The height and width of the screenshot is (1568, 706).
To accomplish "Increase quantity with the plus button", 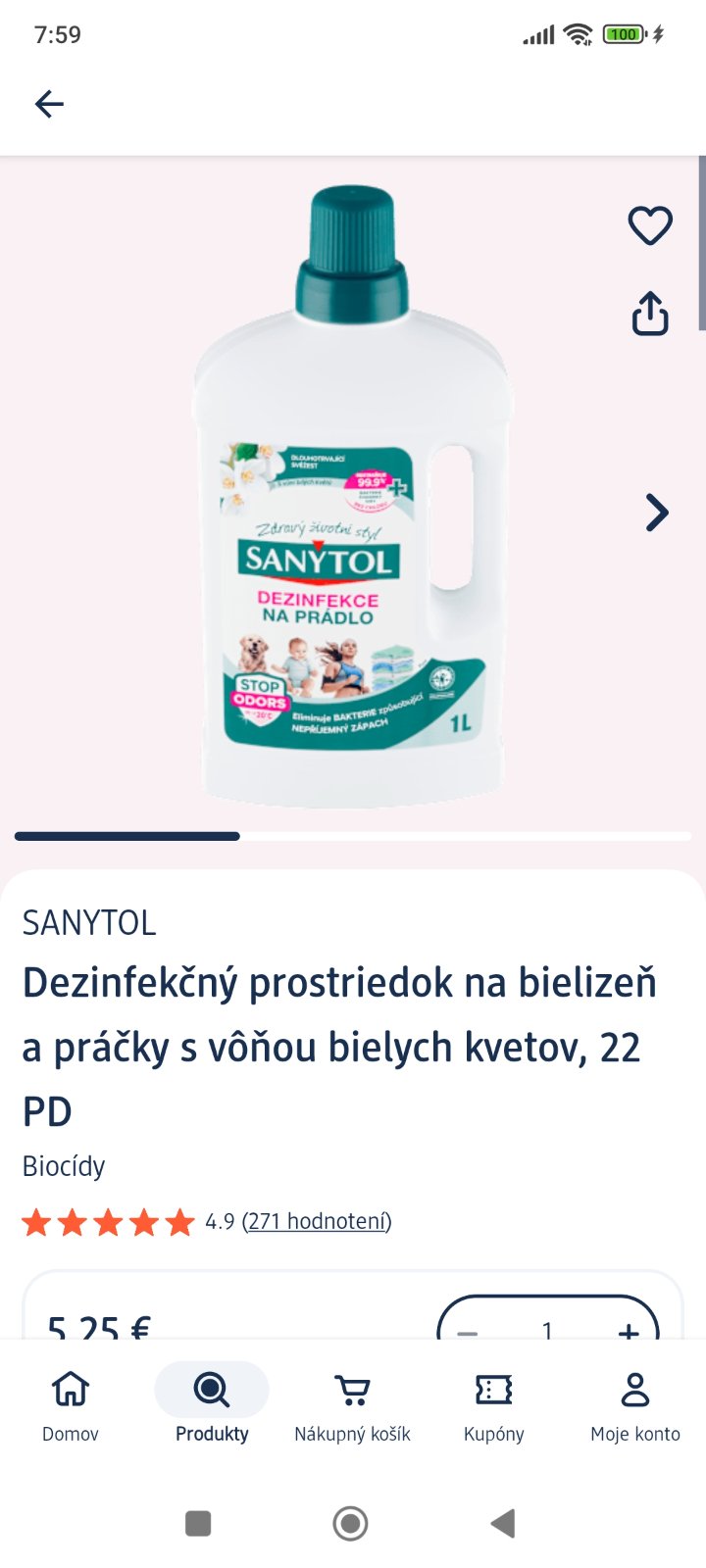I will [628, 1330].
